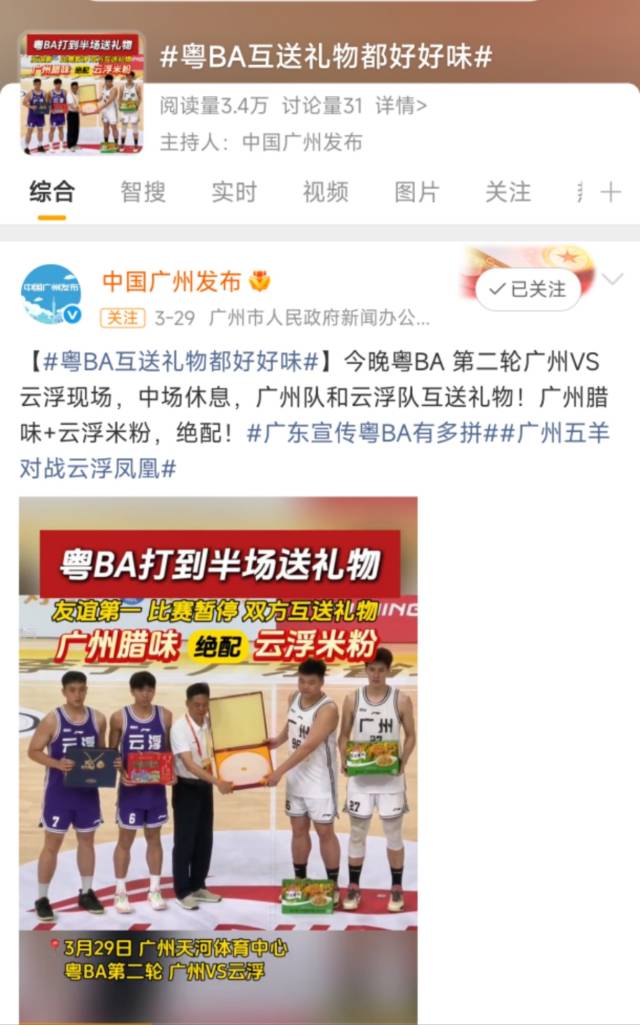Switch to the 实时 tab
Image resolution: width=640 pixels, height=1025 pixels.
click(x=234, y=192)
